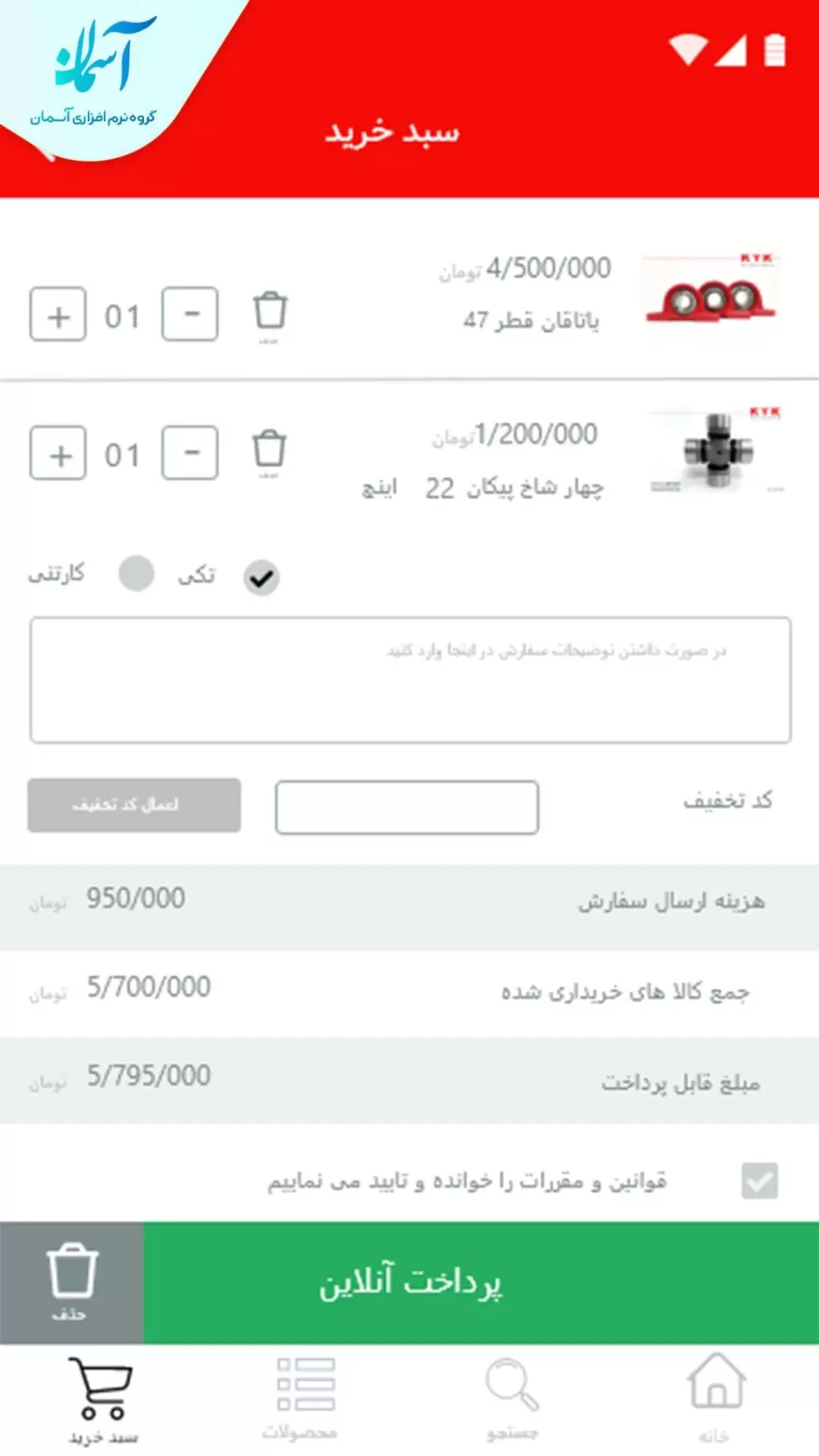This screenshot has width=819, height=1456.
Task: Decrease quantity of چهار شاخ پیکان
Action: (x=190, y=453)
